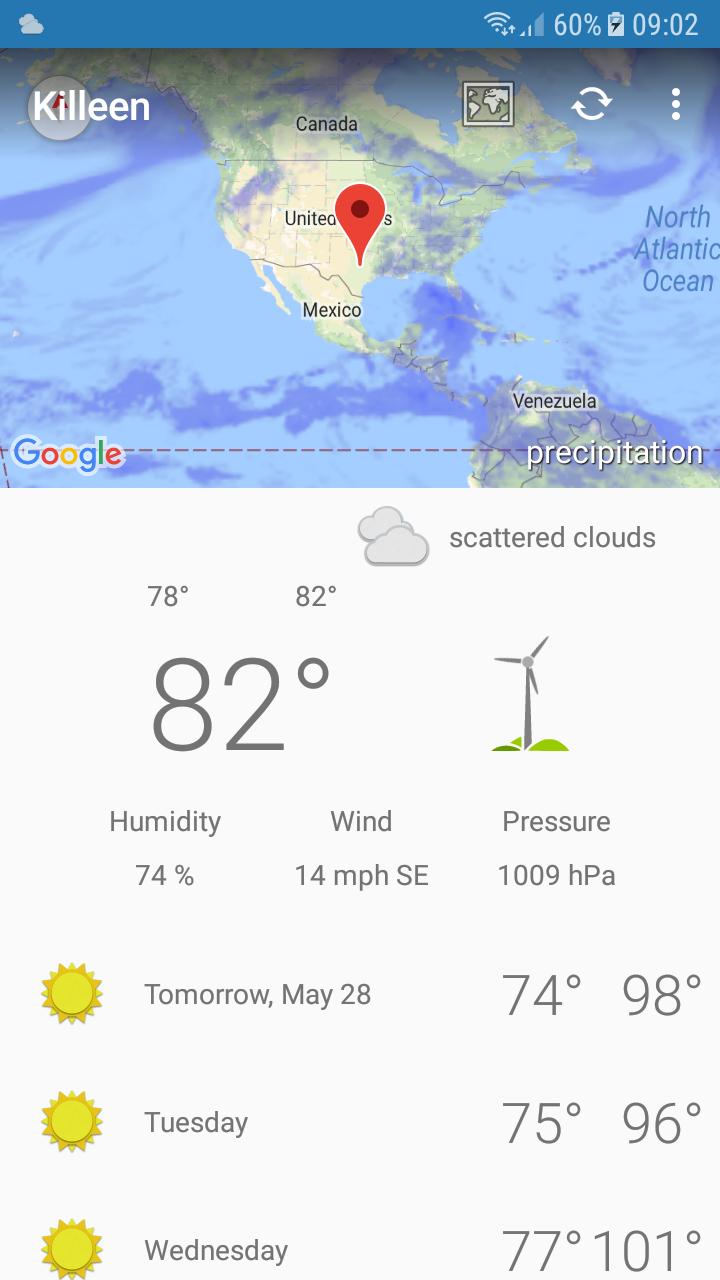Show Wednesday's forecast details
The image size is (720, 1280).
click(x=360, y=1249)
